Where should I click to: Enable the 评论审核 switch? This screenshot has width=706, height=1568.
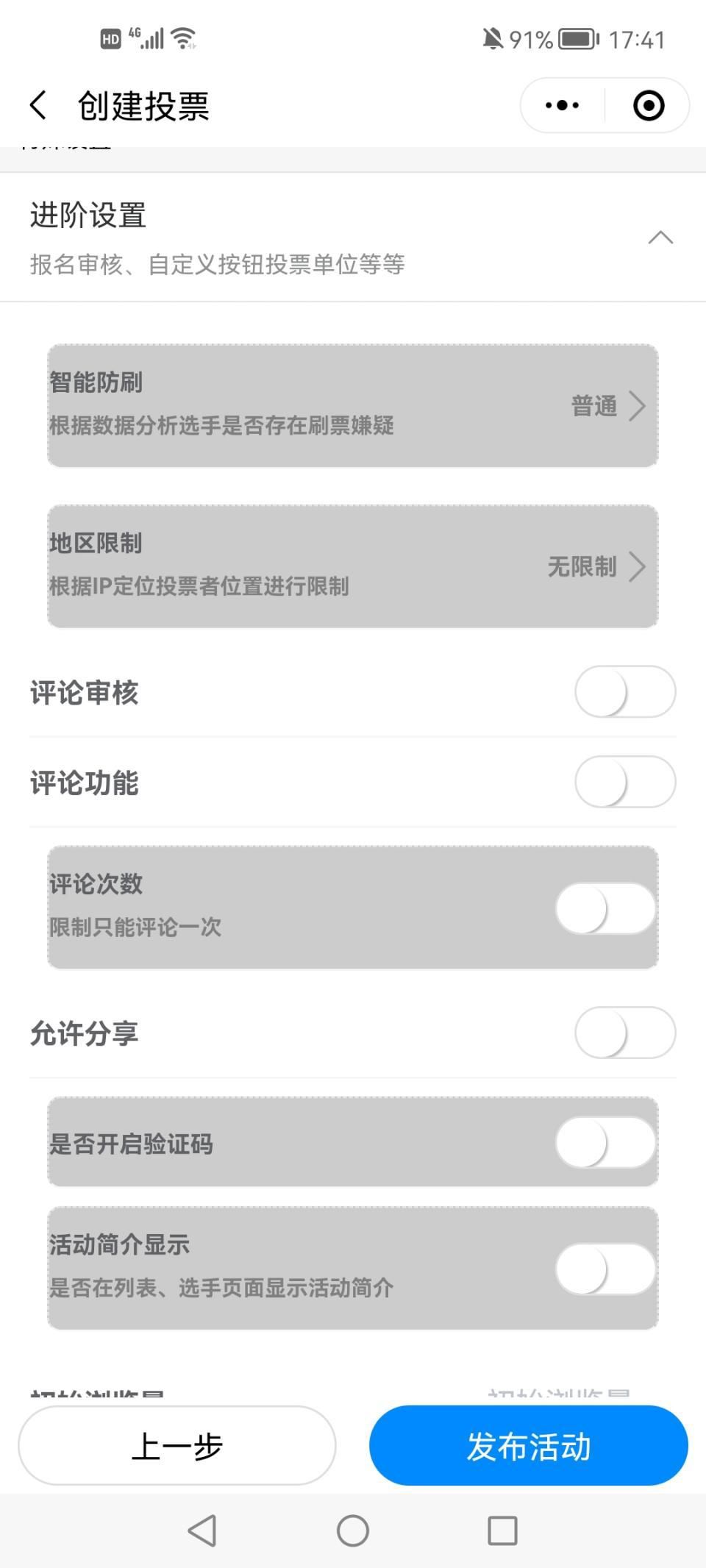[x=624, y=692]
